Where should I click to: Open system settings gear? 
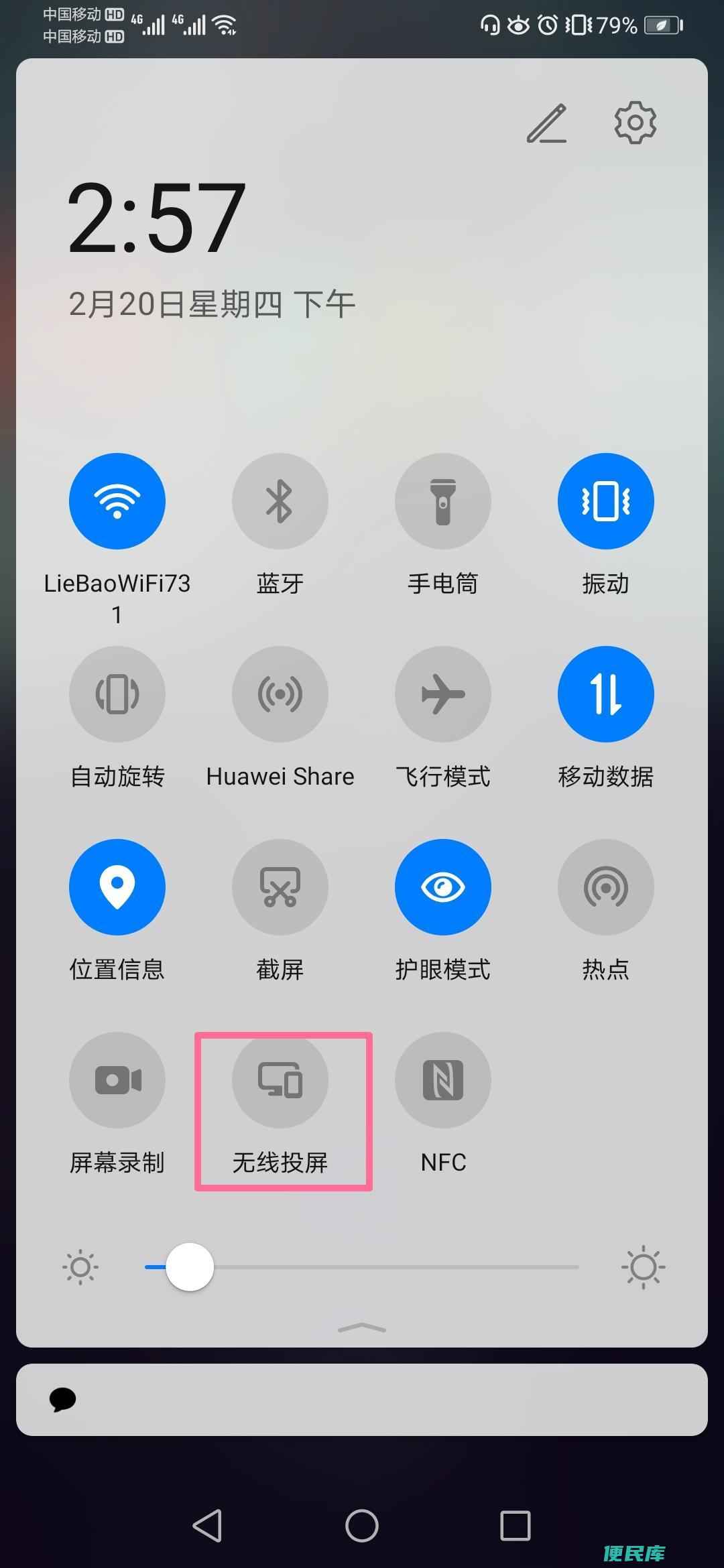click(x=635, y=123)
